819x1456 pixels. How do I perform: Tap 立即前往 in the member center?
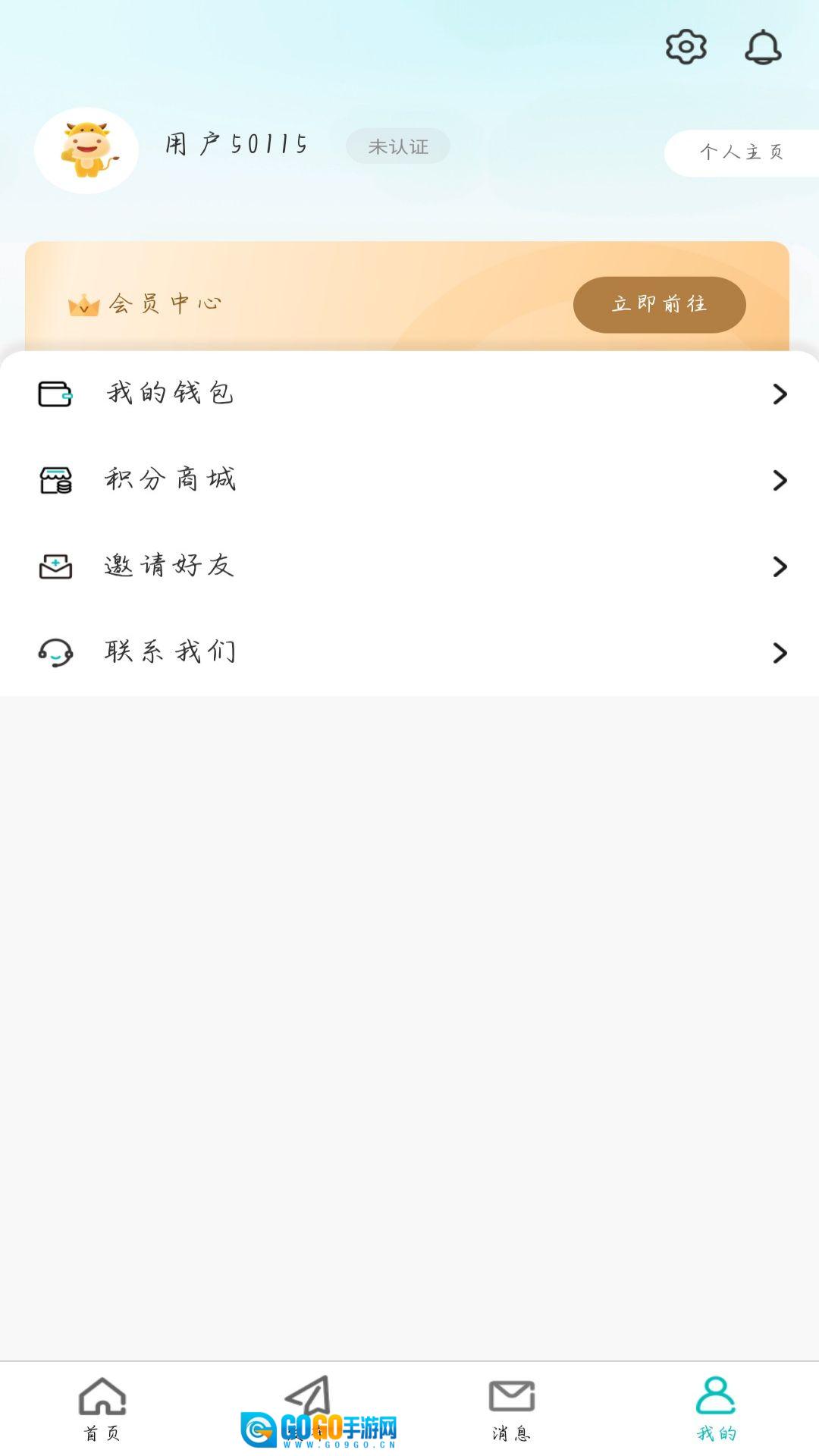click(x=659, y=304)
